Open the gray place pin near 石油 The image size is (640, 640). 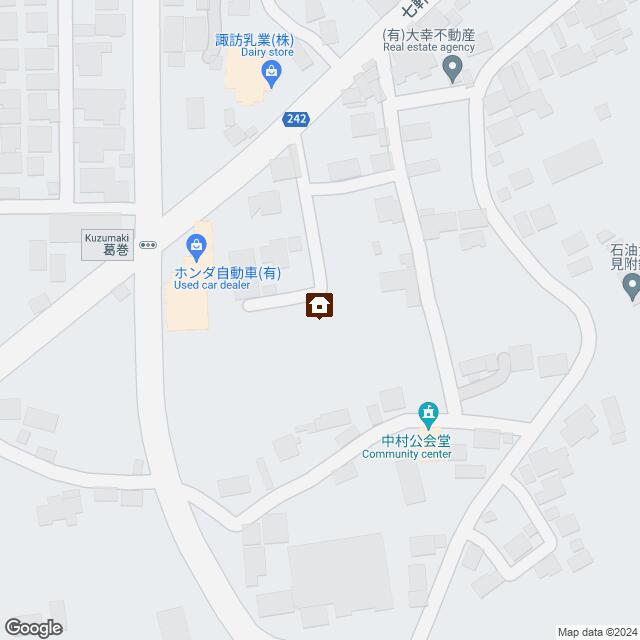point(631,288)
